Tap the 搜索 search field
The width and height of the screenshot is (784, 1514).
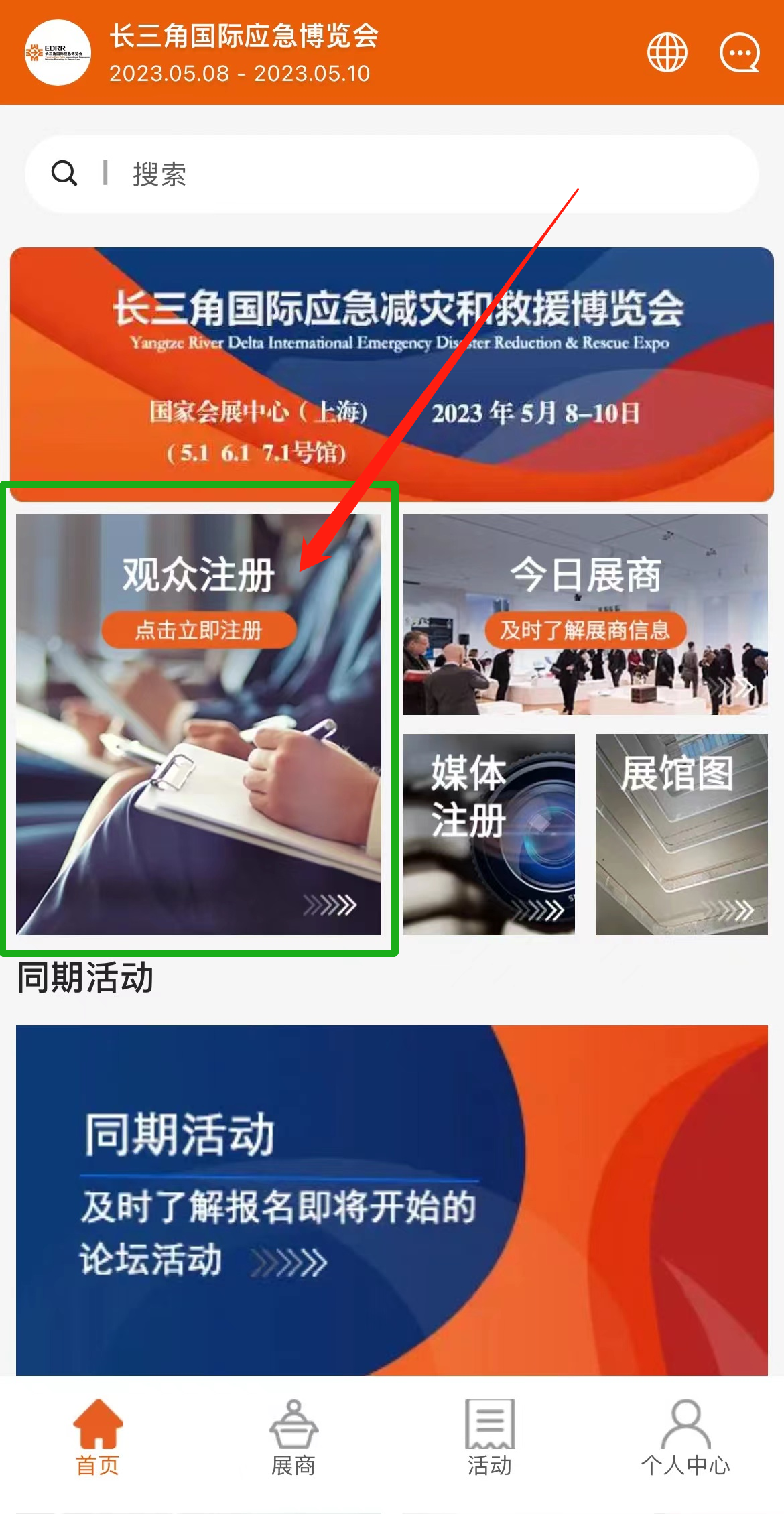pos(402,174)
